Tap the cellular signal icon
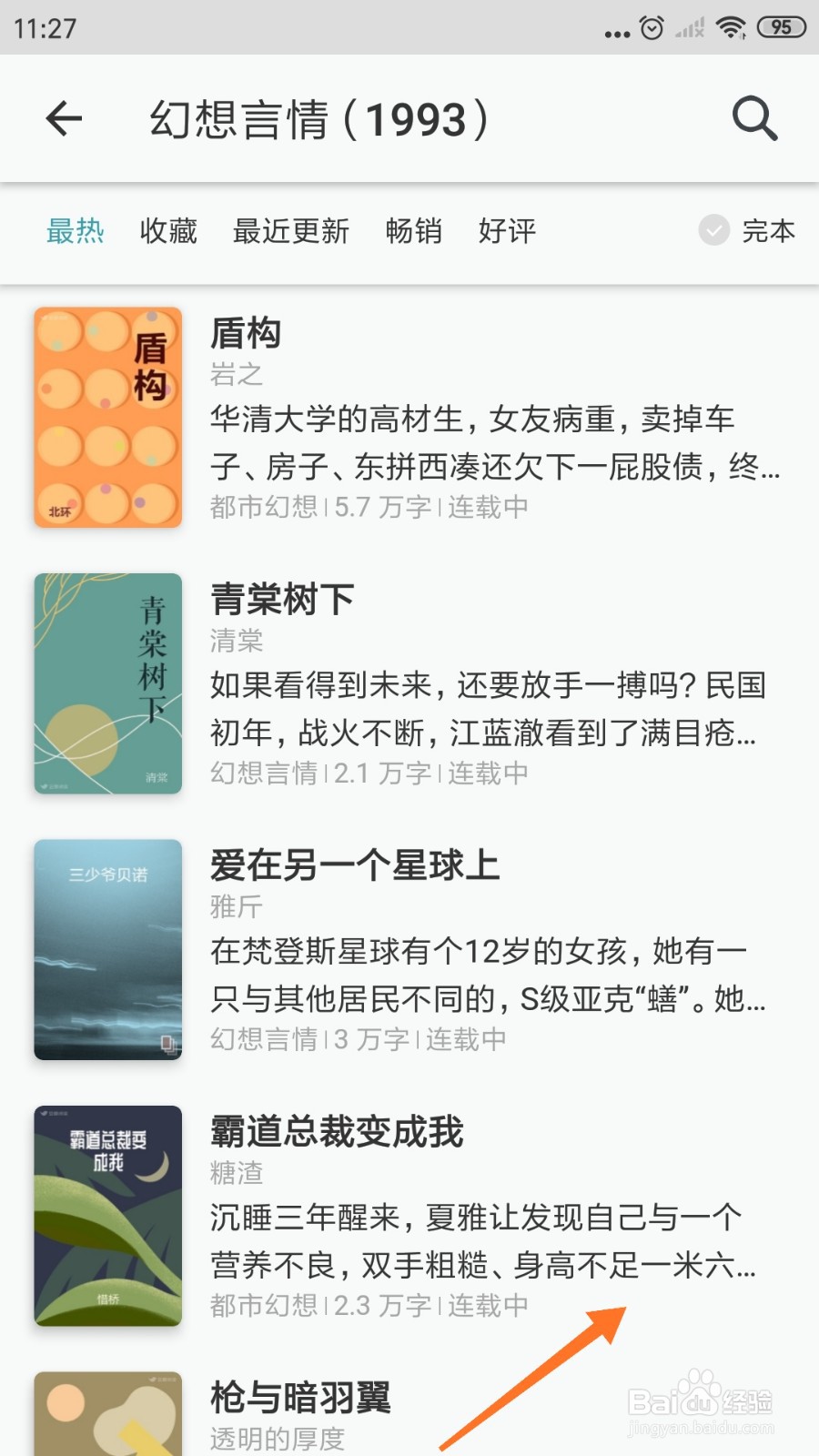Image resolution: width=819 pixels, height=1456 pixels. (689, 27)
